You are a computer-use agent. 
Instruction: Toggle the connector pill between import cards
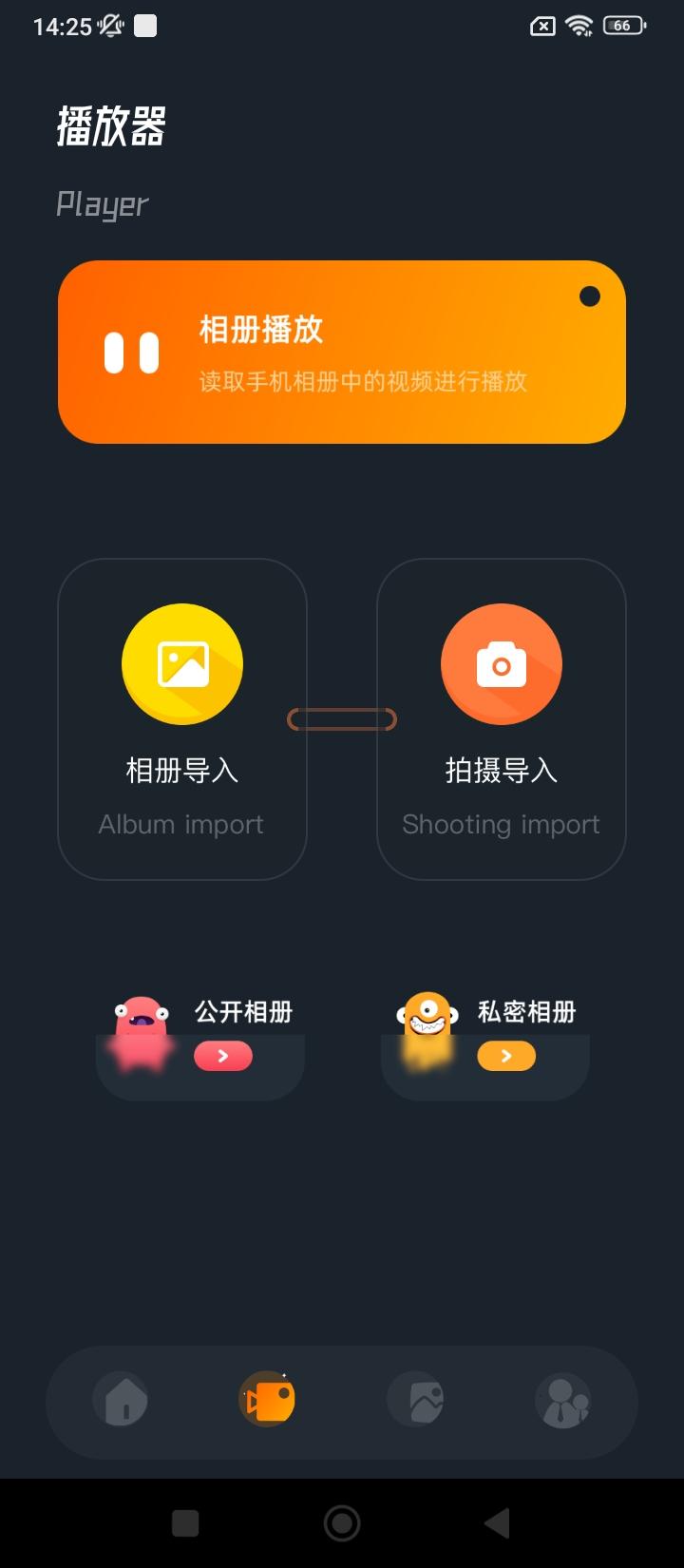[x=341, y=719]
